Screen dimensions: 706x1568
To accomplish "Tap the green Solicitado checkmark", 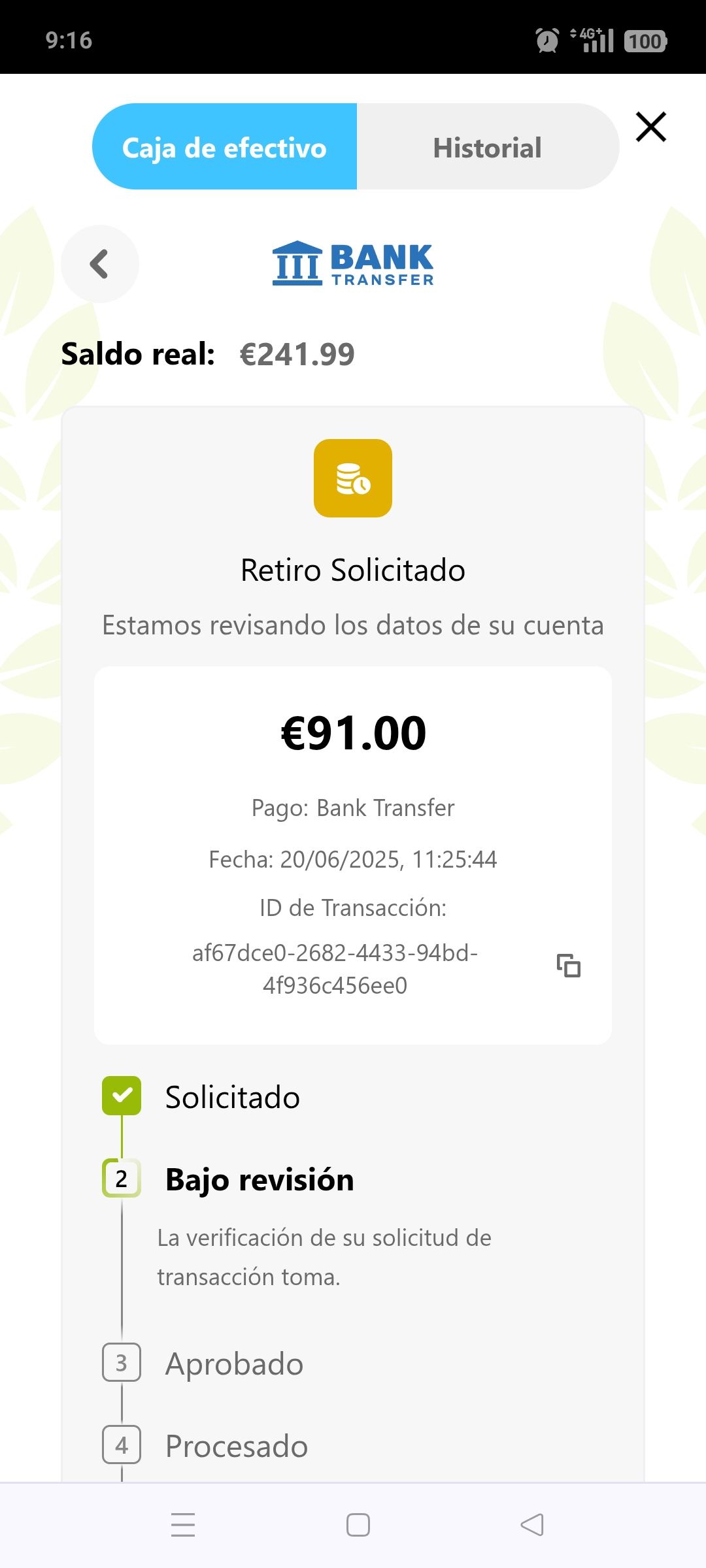I will pyautogui.click(x=122, y=1096).
